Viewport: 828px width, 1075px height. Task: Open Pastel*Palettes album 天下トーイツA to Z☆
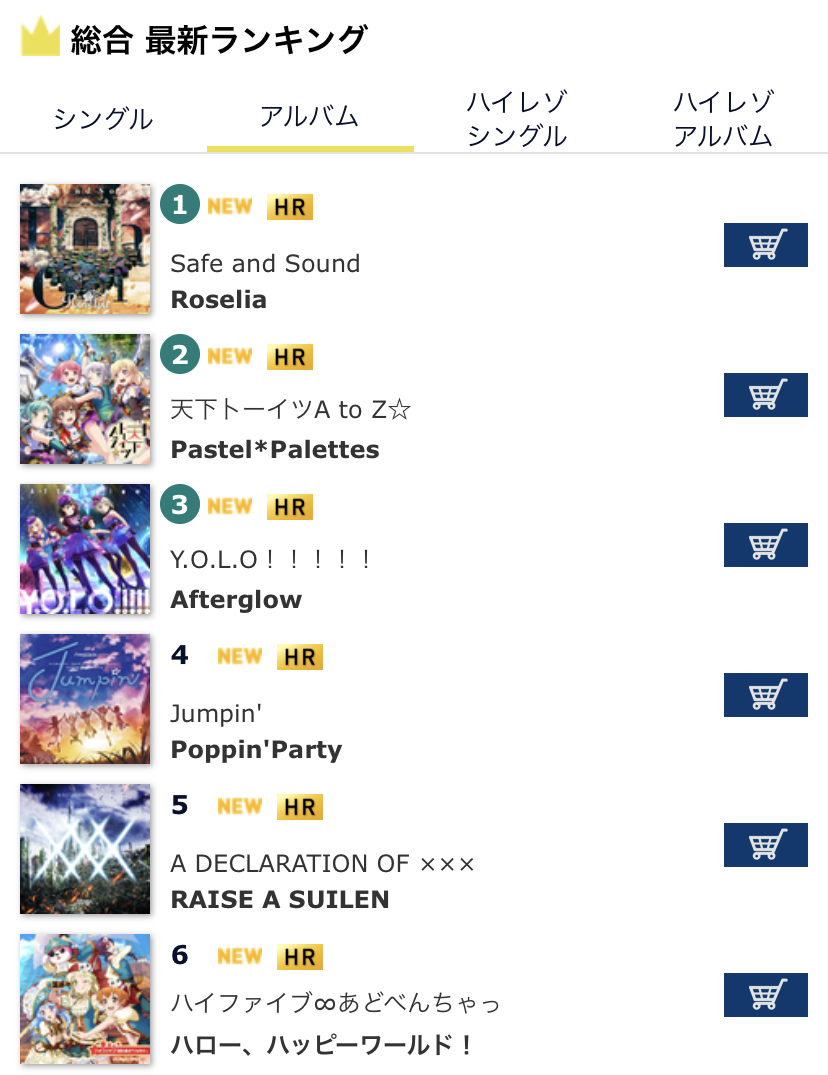[291, 410]
